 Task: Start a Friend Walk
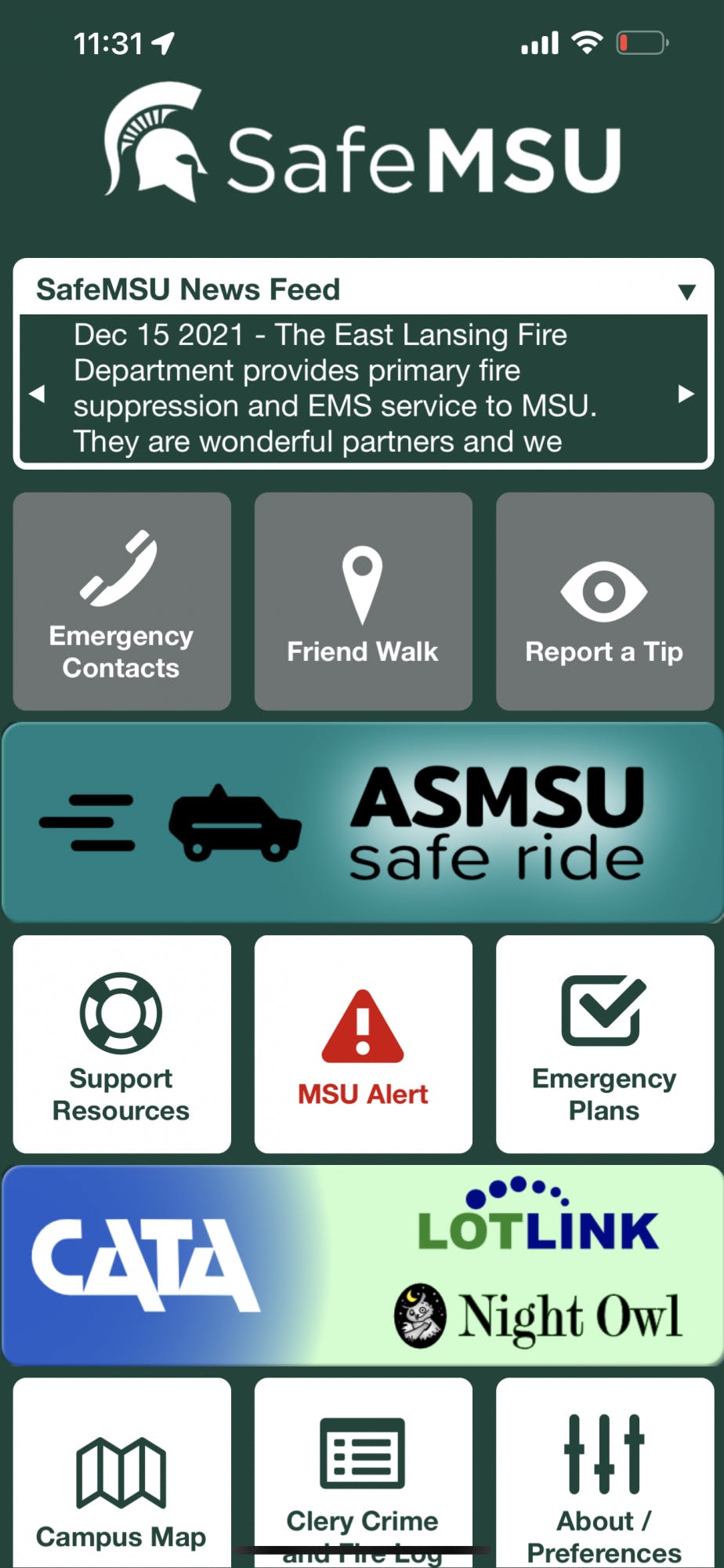pyautogui.click(x=363, y=601)
